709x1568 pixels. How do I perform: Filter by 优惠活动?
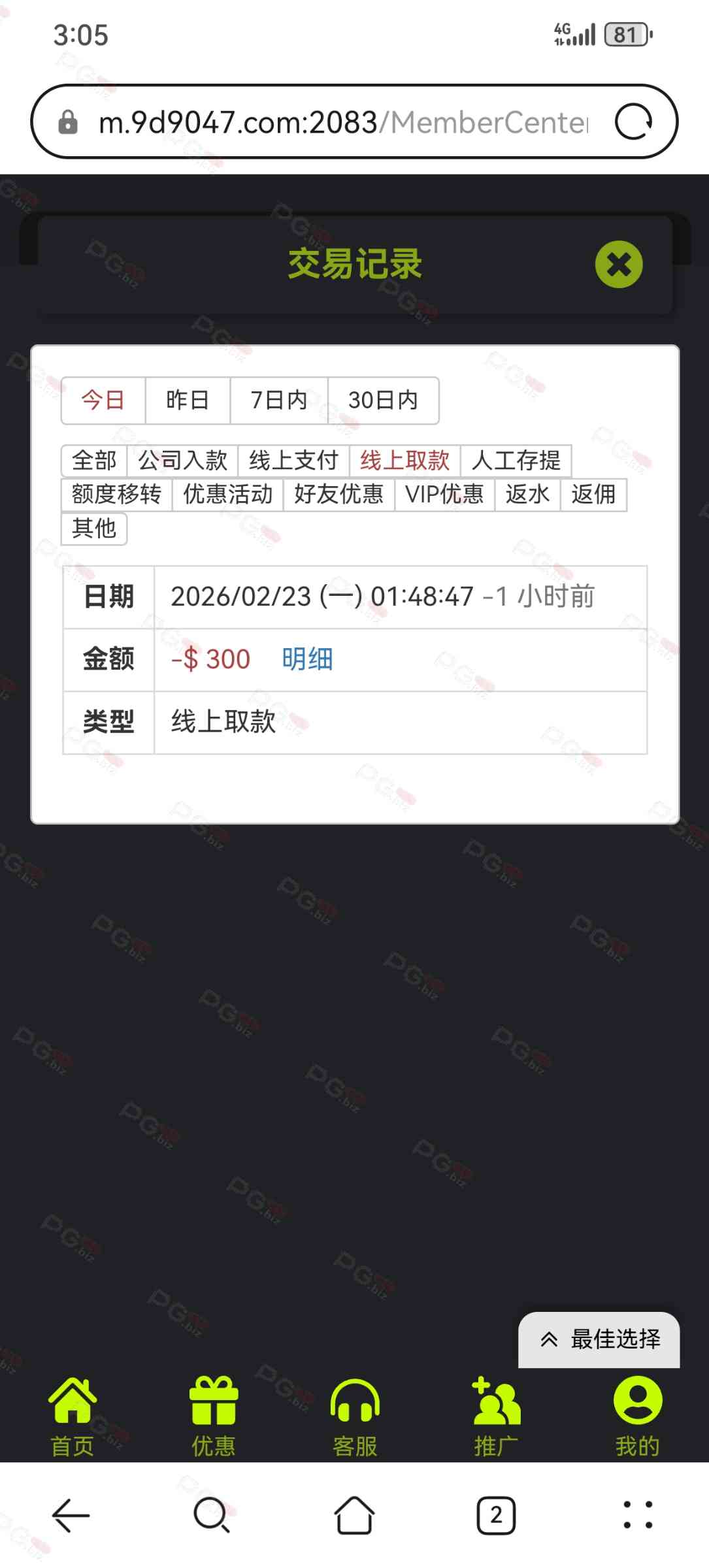[x=227, y=495]
